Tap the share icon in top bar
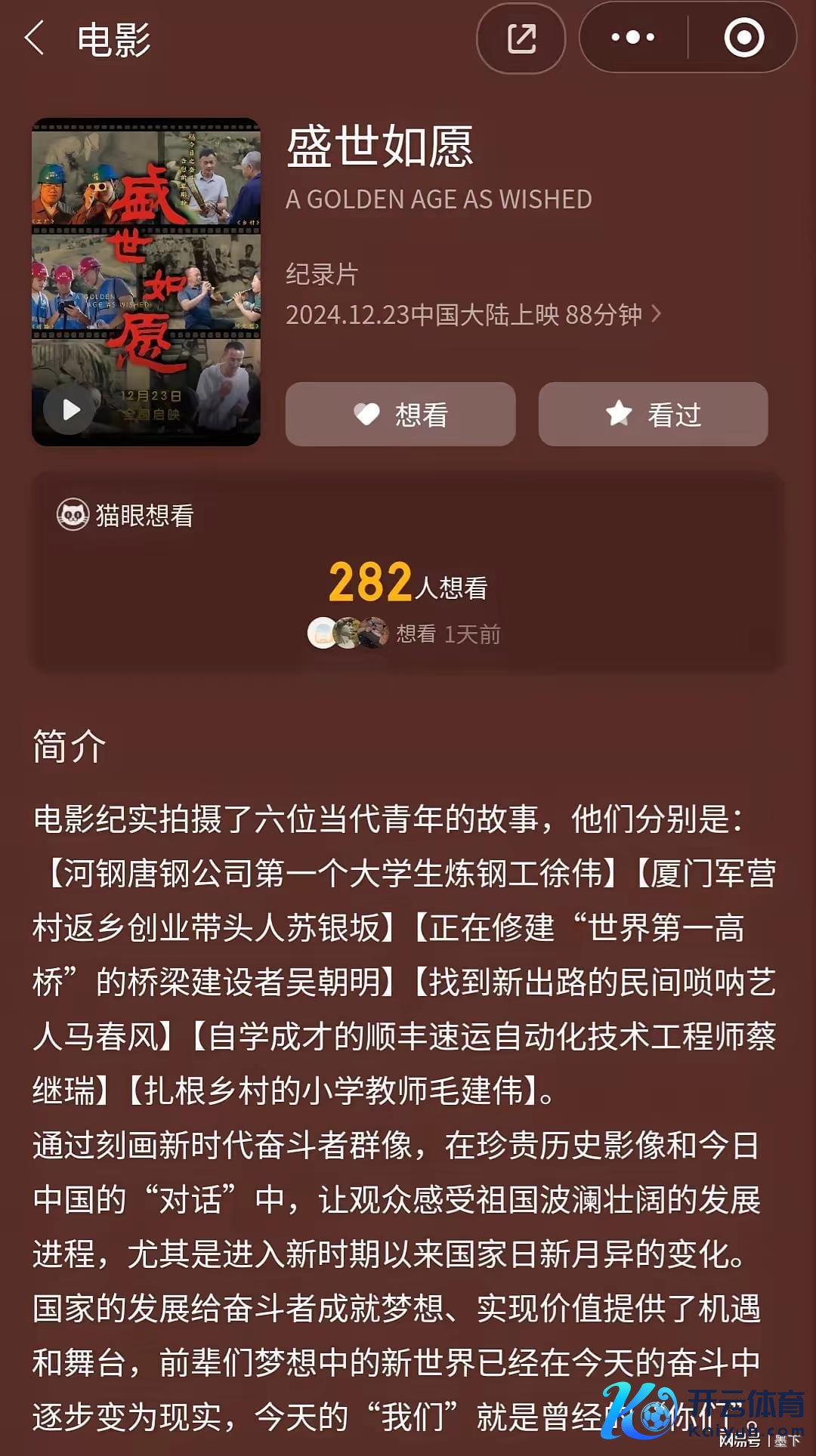Screen dimensions: 816x1456 pyautogui.click(x=521, y=39)
